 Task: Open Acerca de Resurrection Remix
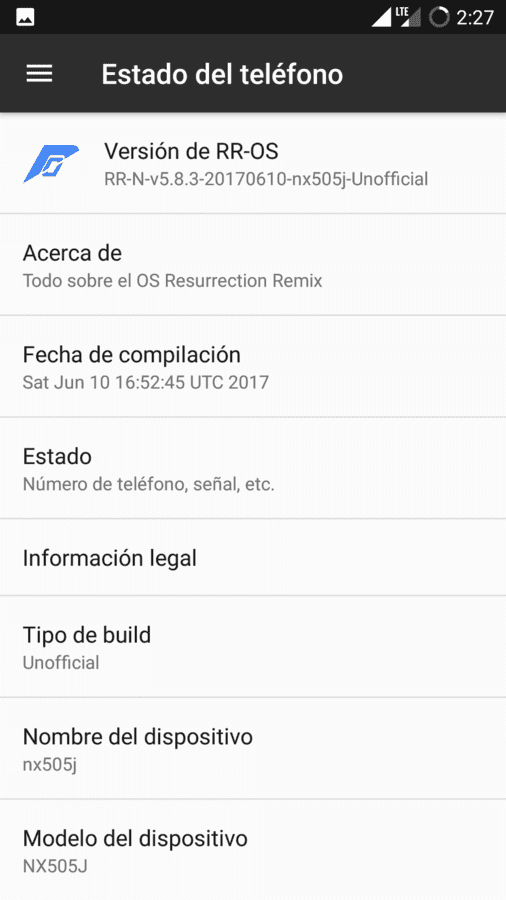(x=253, y=265)
